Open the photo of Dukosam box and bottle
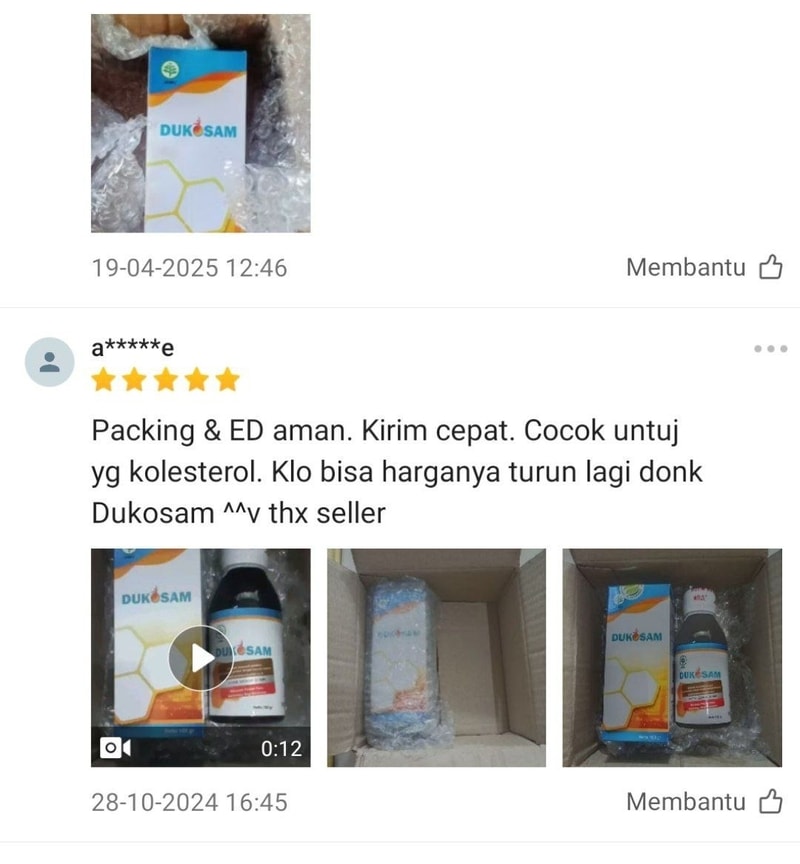This screenshot has width=800, height=864. [x=671, y=657]
